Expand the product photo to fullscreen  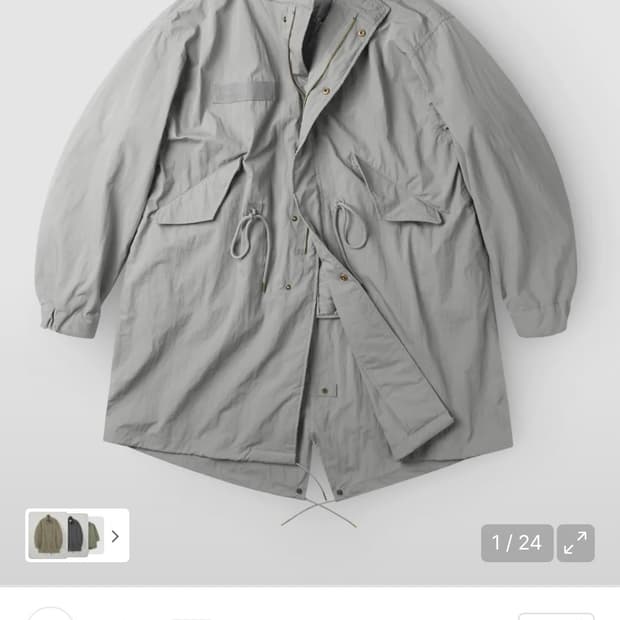pyautogui.click(x=575, y=543)
